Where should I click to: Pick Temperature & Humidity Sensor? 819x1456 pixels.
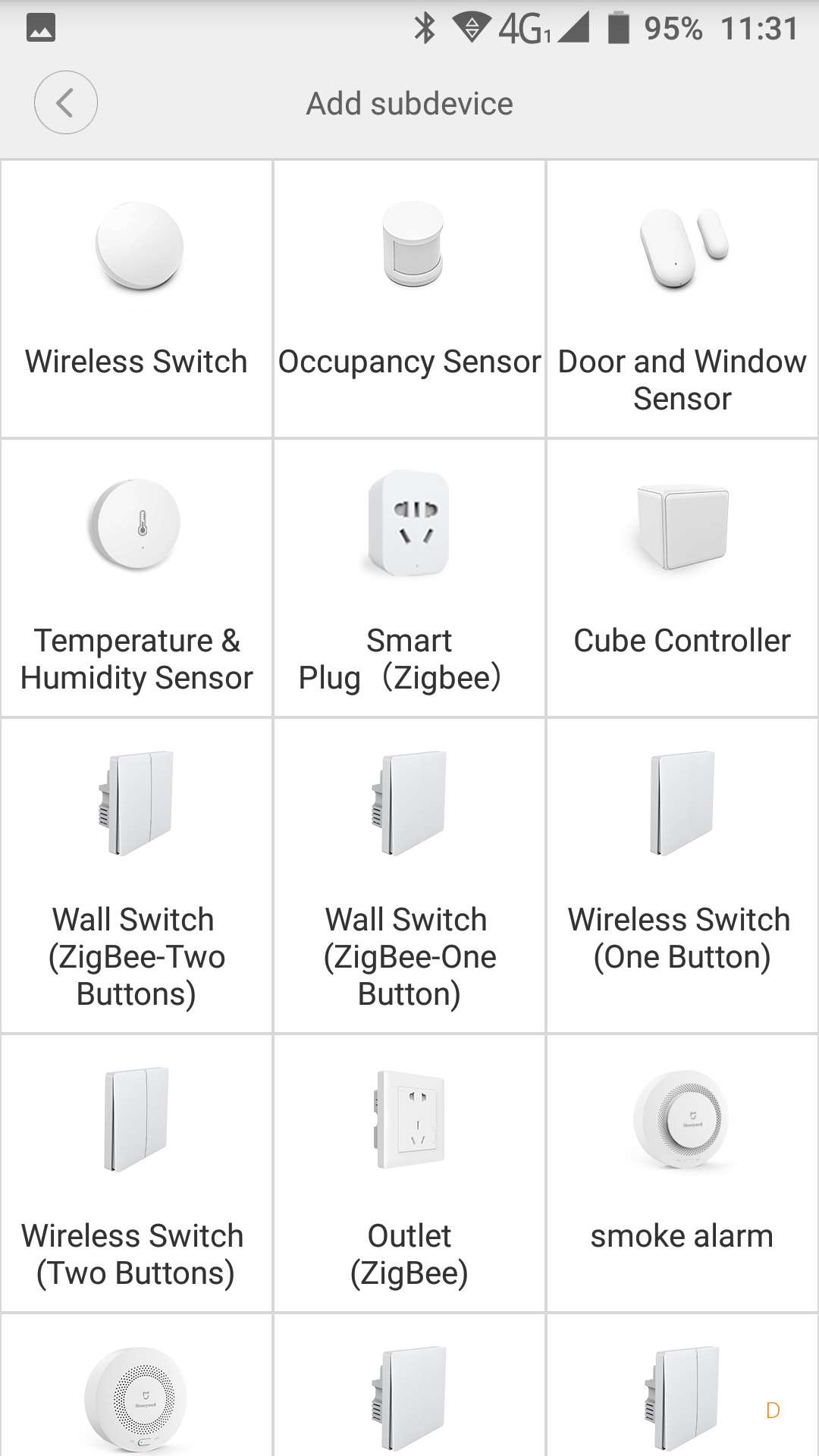pos(136,577)
